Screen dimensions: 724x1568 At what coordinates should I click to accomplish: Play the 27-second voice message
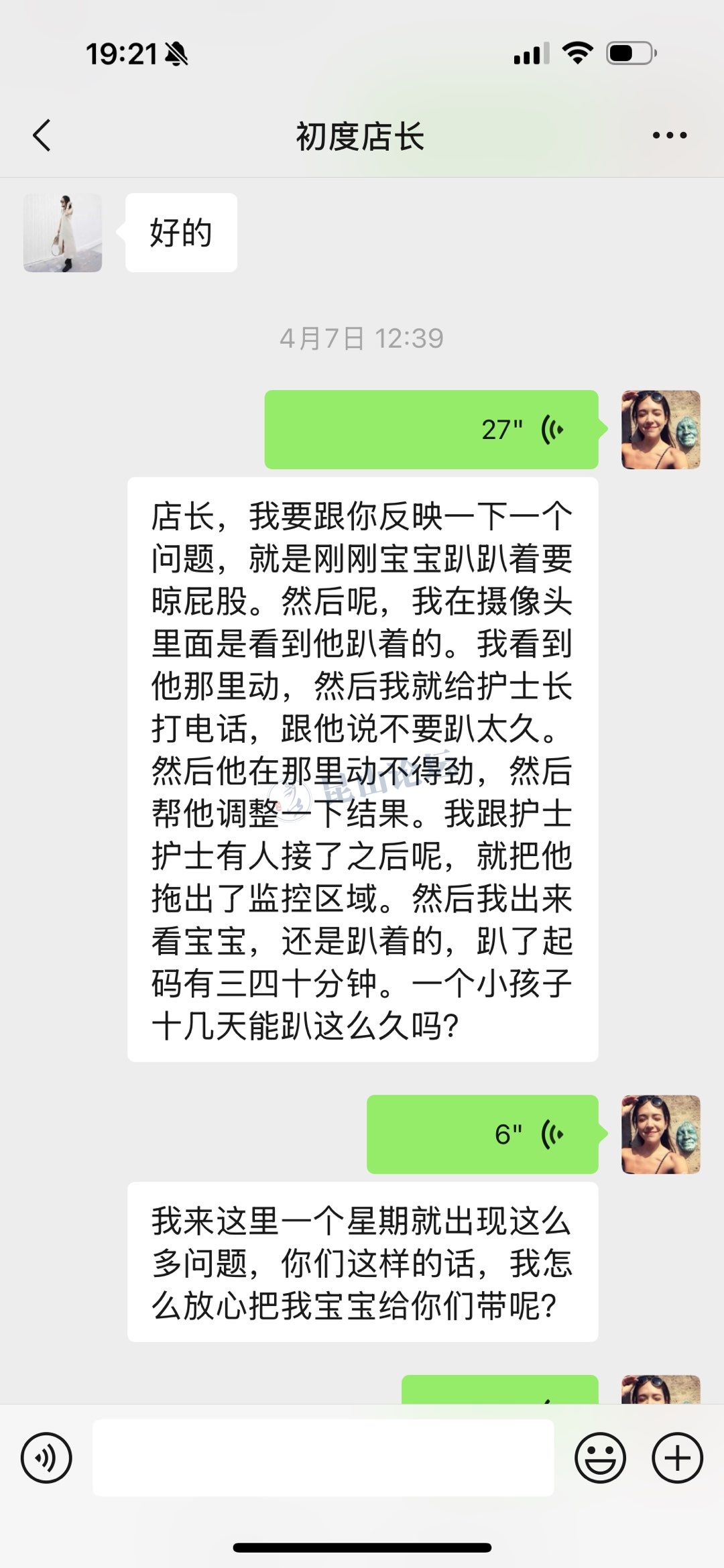pos(431,430)
